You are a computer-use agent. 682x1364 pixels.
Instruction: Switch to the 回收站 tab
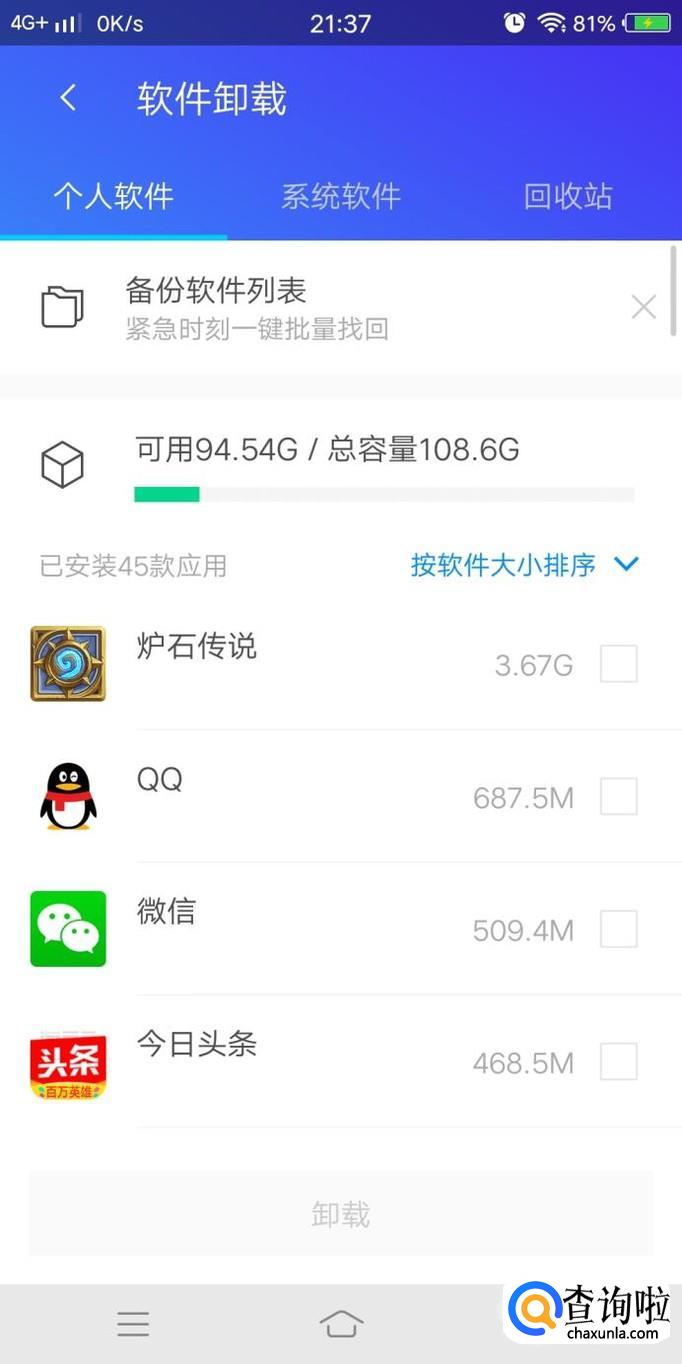coord(567,196)
